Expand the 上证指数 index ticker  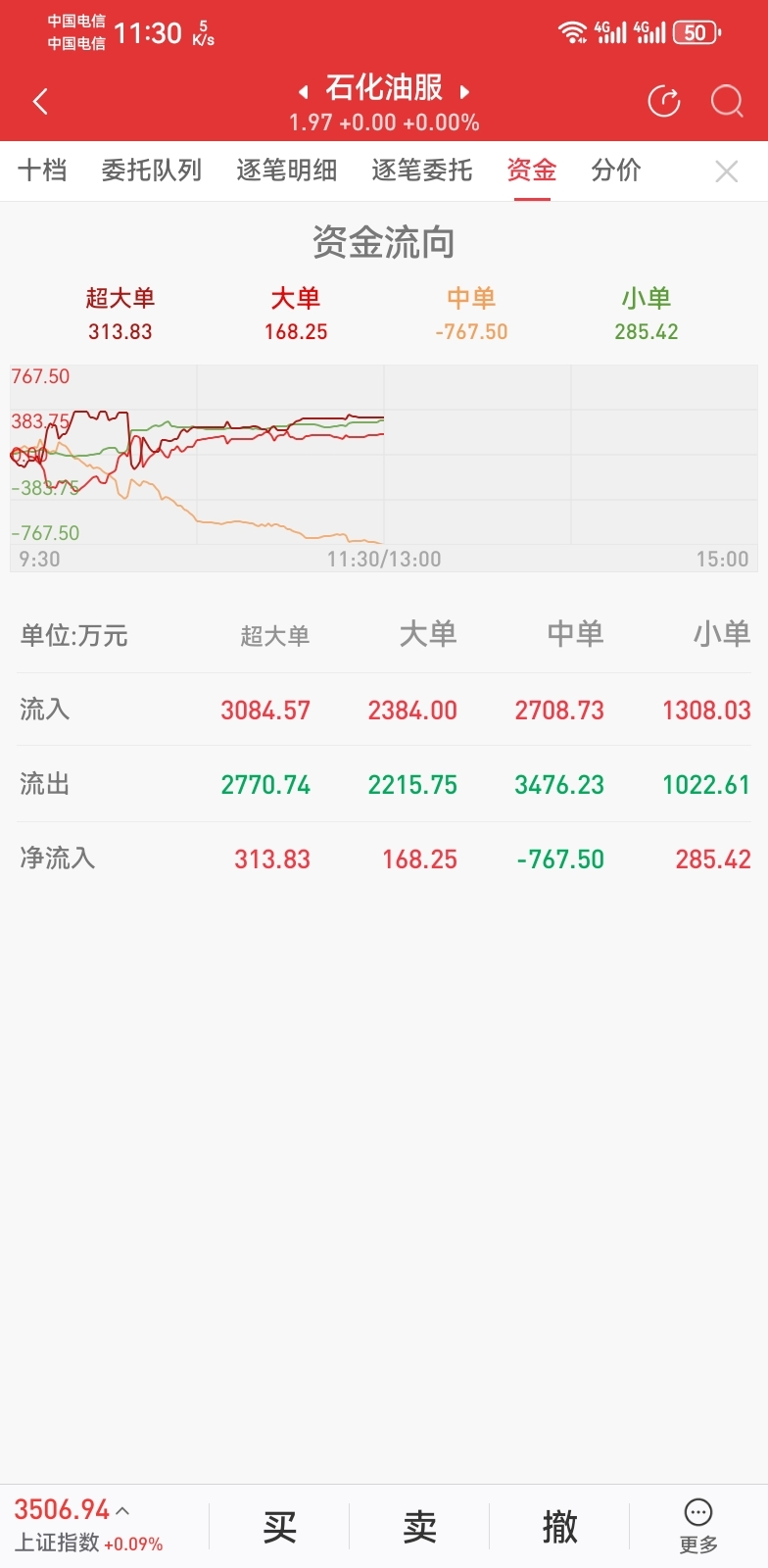click(x=88, y=1526)
